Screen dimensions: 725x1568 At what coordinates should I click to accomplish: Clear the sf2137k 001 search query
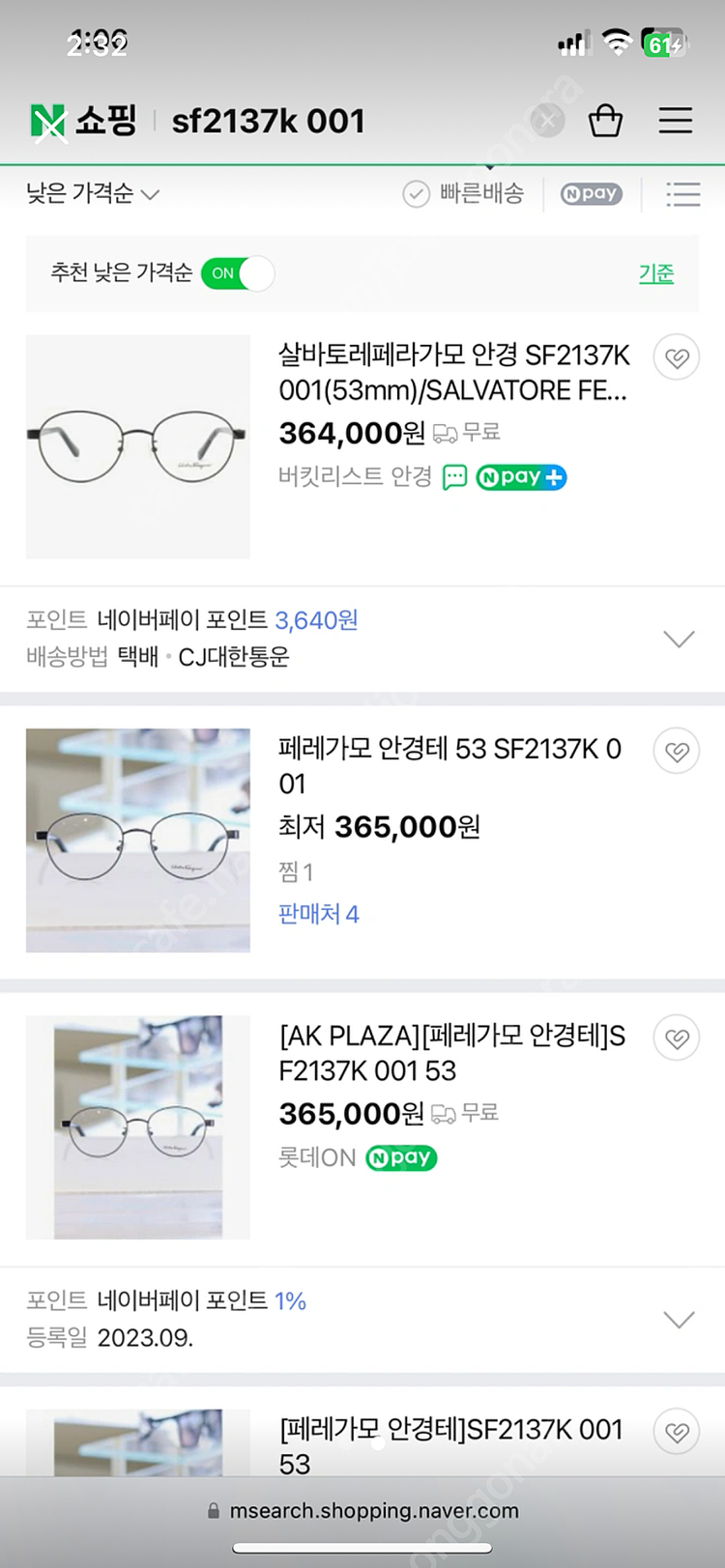coord(546,120)
